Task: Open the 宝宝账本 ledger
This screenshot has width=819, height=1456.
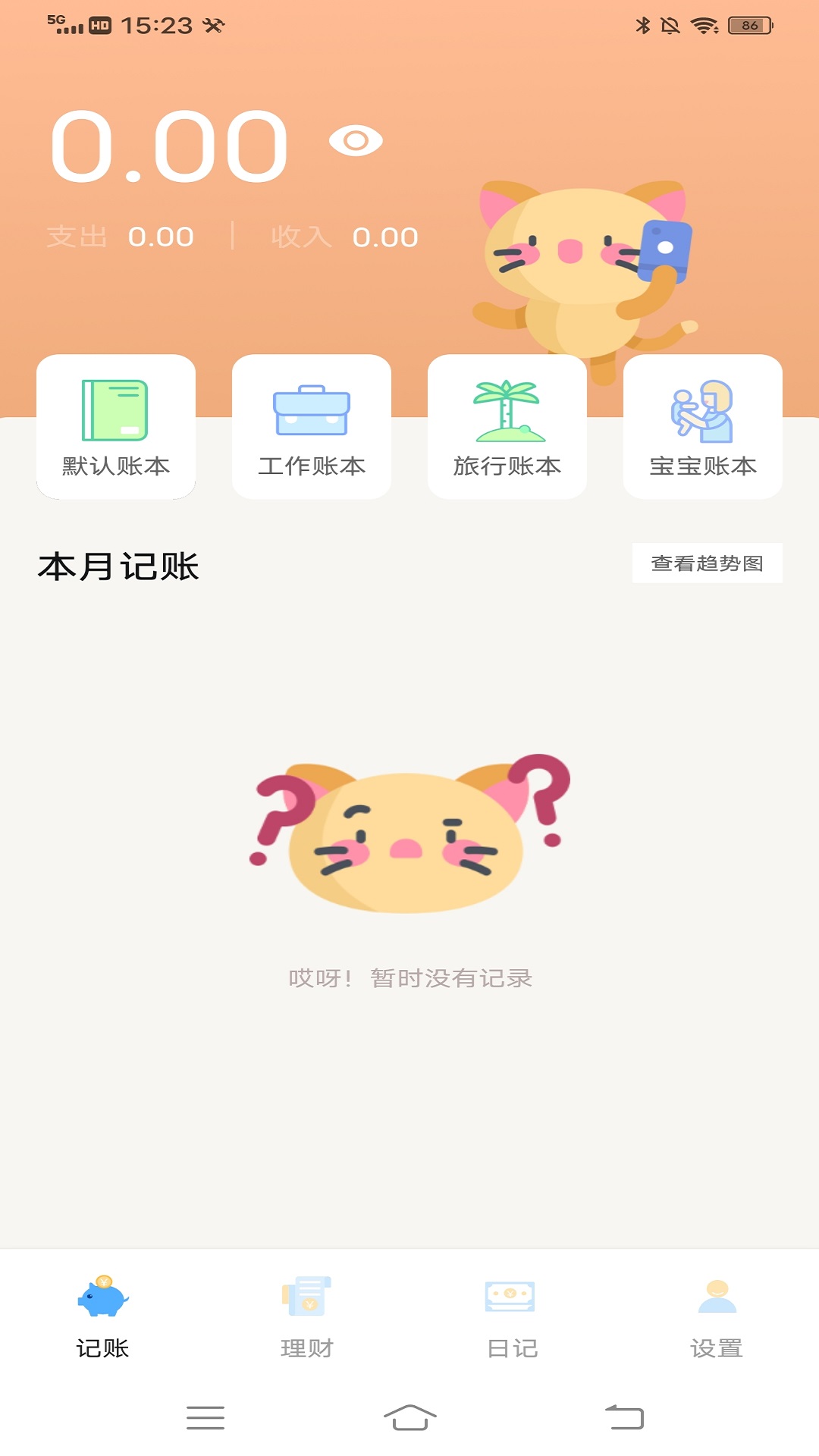Action: [703, 427]
